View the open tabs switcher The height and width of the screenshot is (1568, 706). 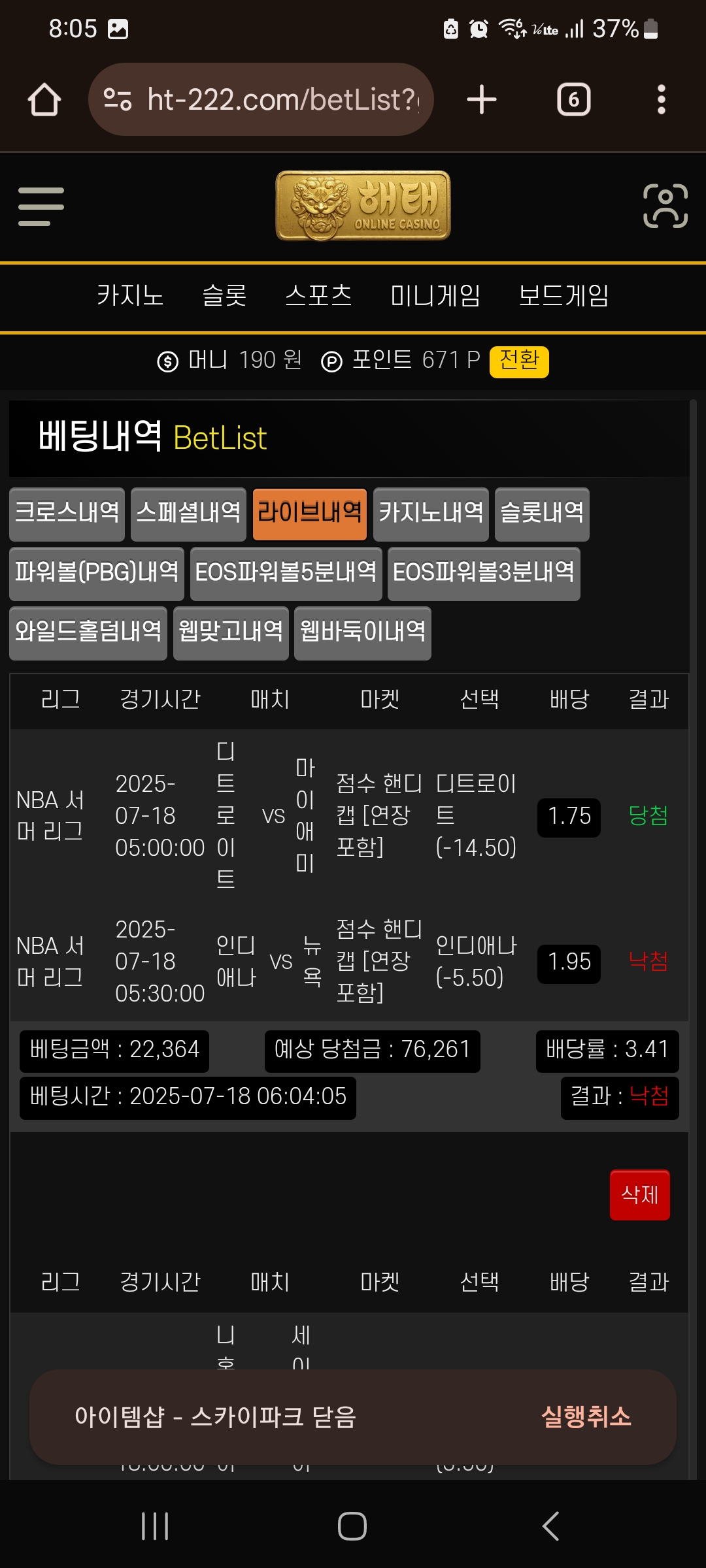573,100
